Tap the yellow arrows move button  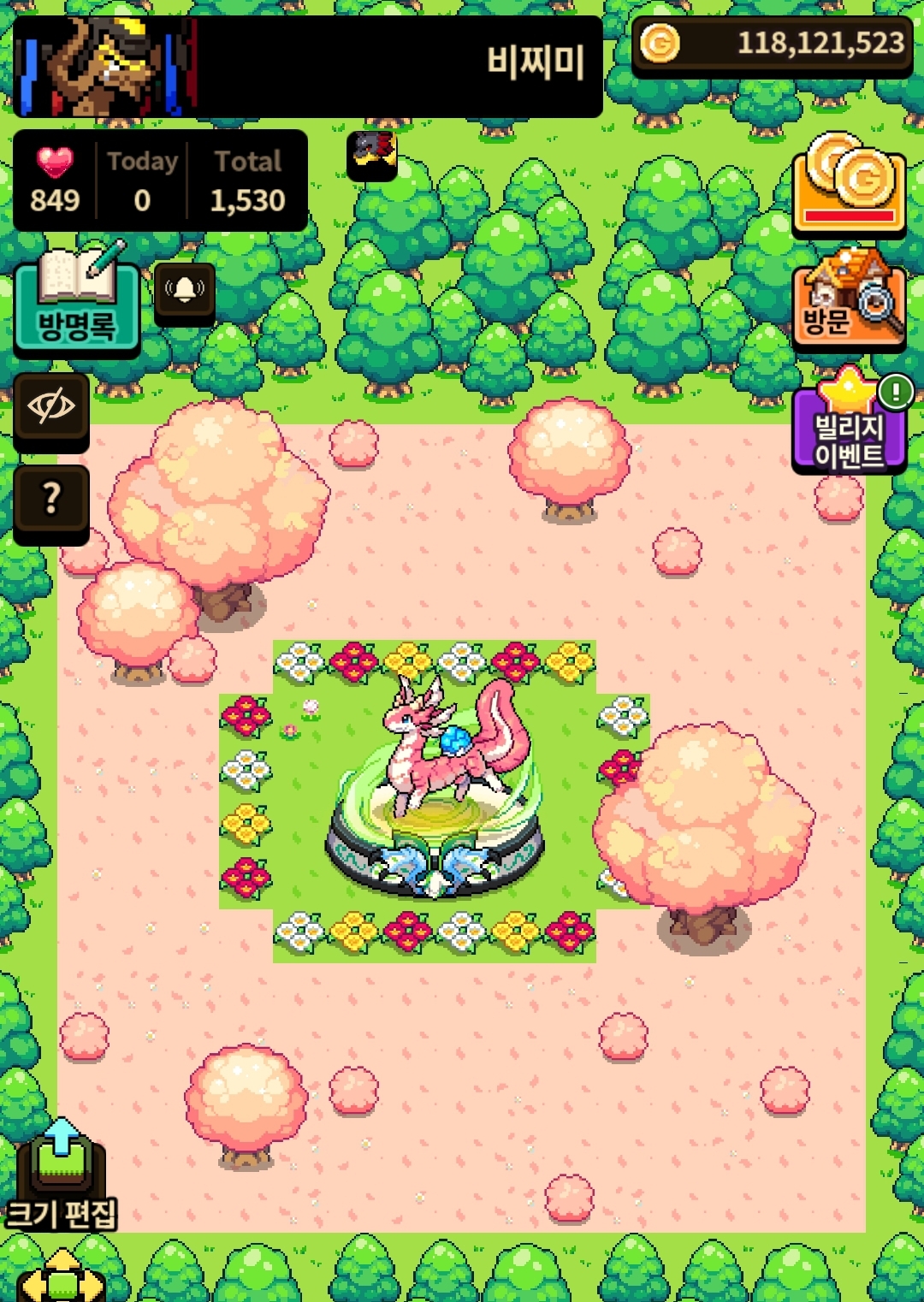click(x=62, y=1278)
